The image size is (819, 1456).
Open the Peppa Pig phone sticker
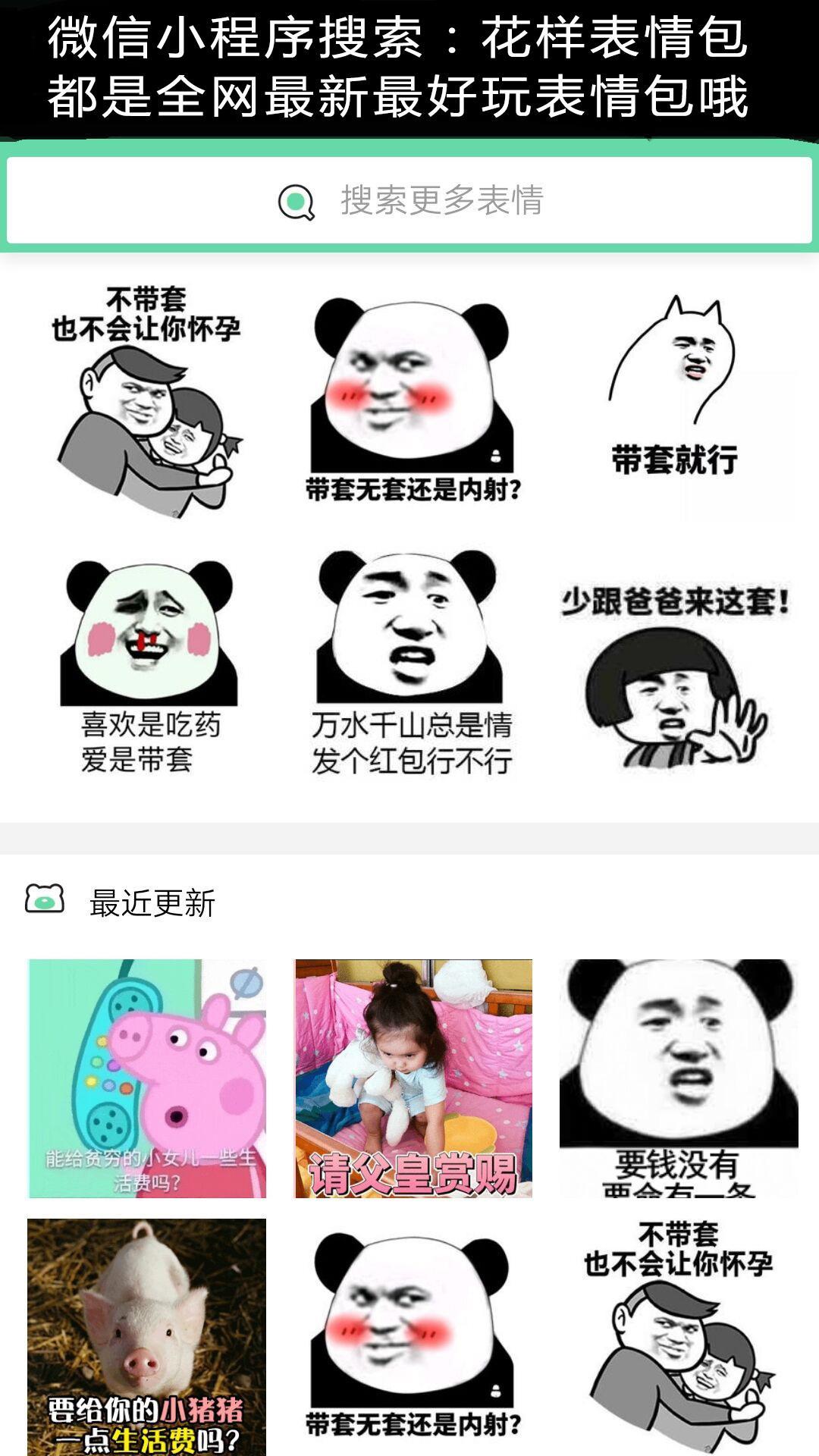pos(147,1078)
